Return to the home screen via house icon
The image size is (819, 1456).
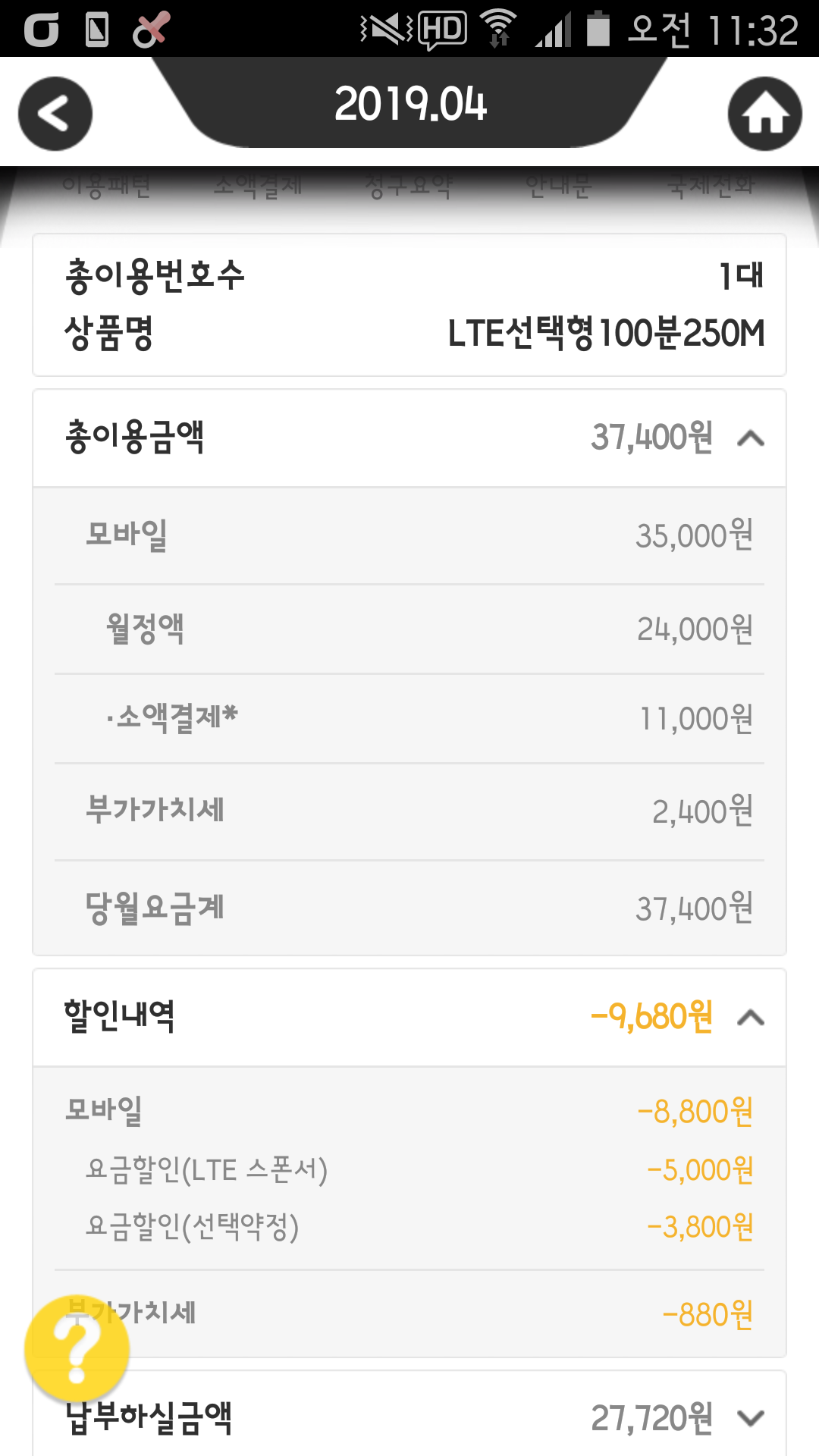tap(764, 114)
